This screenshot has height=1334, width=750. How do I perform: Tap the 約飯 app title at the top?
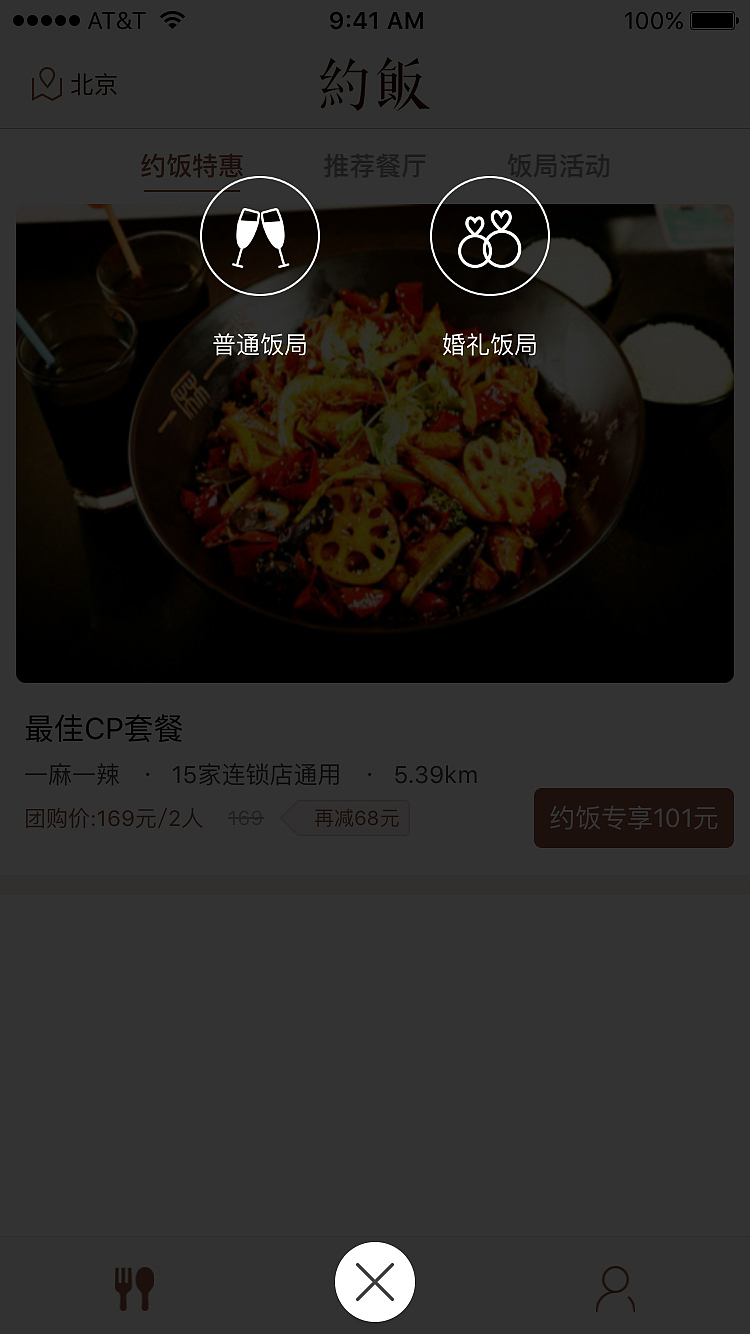(x=374, y=83)
